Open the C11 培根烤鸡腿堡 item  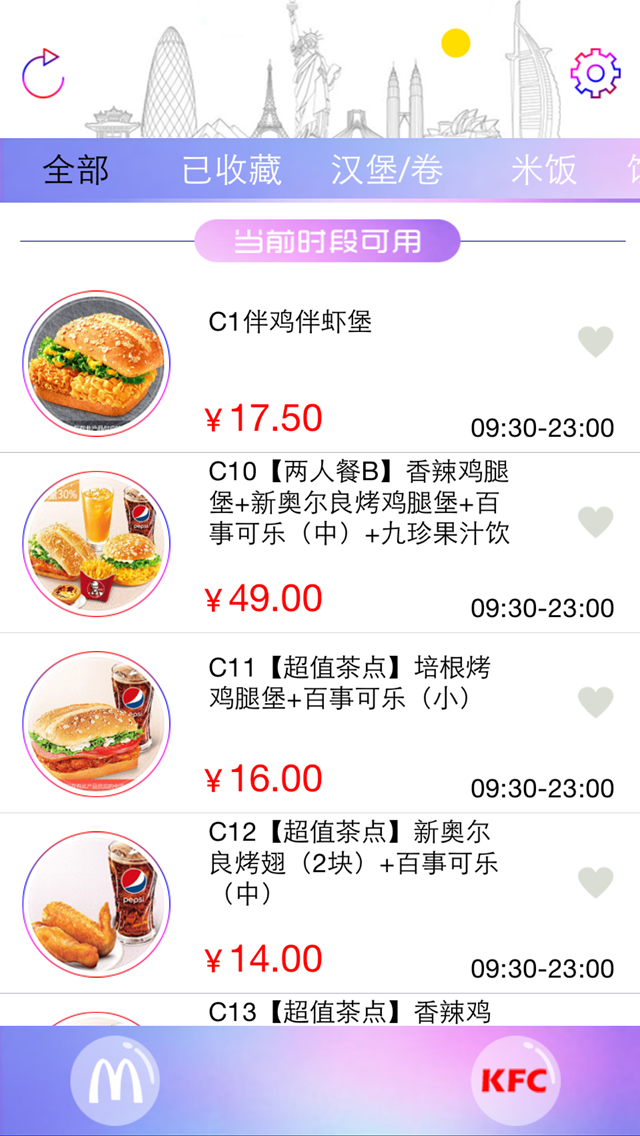click(x=349, y=682)
